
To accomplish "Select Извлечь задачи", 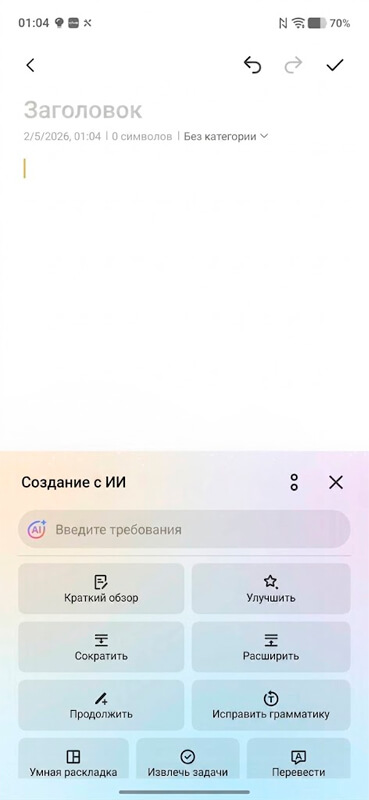I will click(188, 759).
